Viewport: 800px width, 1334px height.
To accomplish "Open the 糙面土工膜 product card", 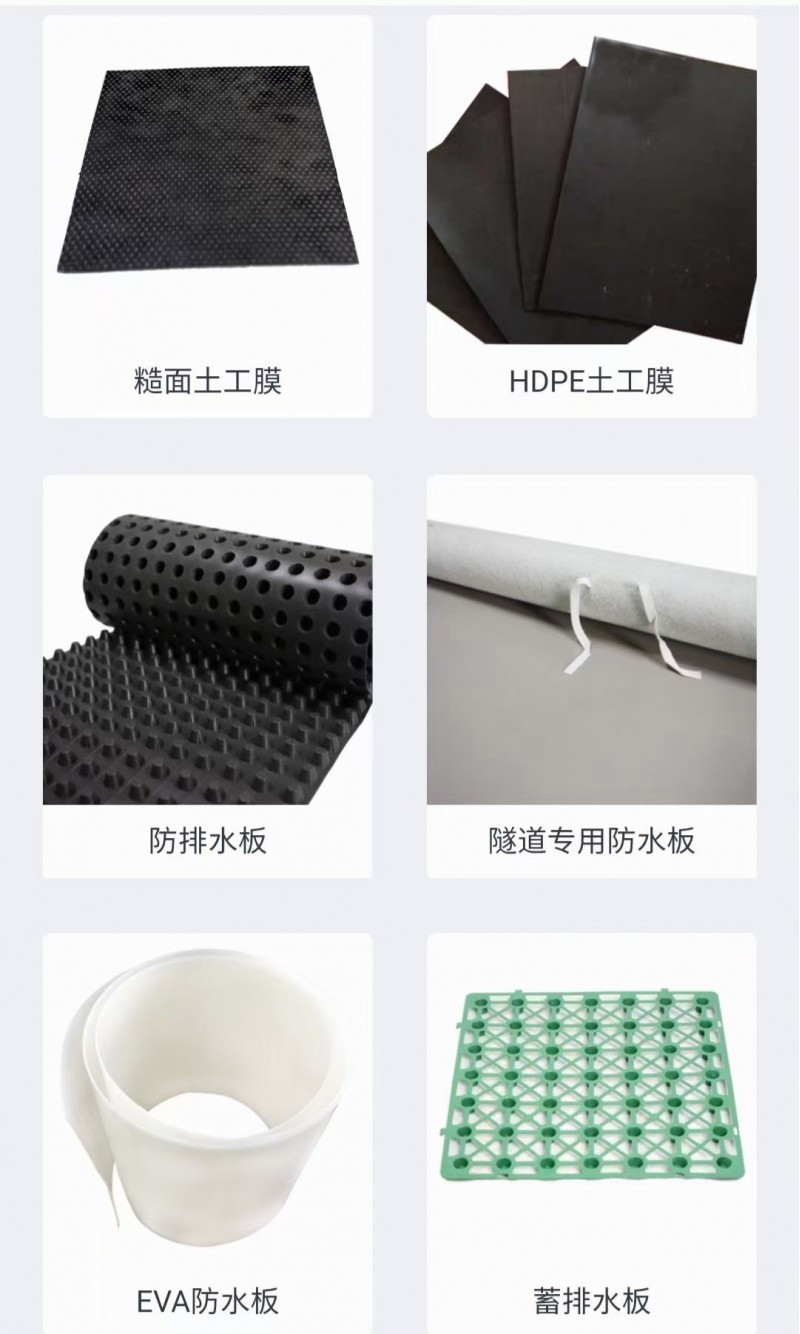I will pyautogui.click(x=207, y=215).
